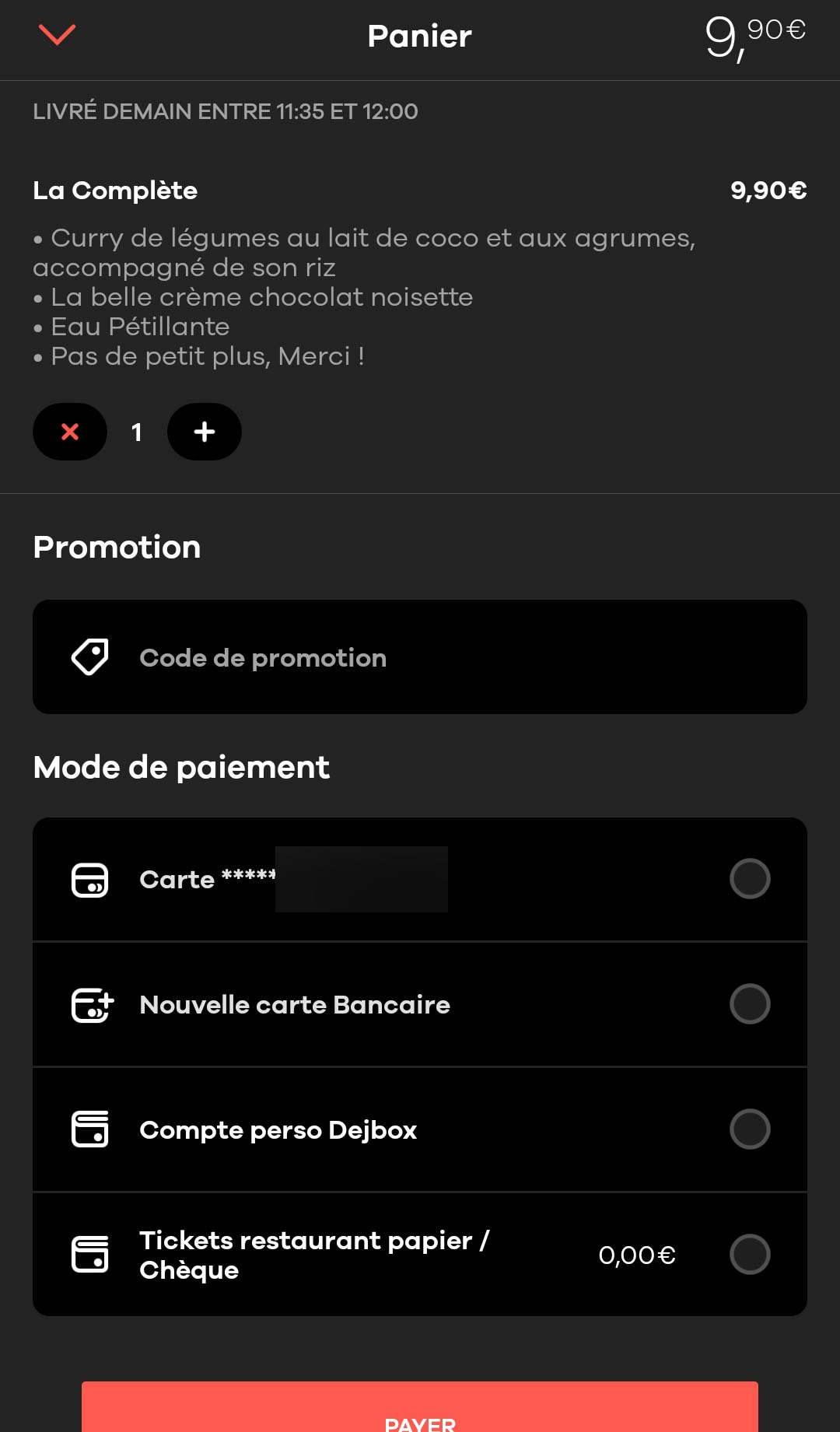Click the delivery time banner LIVRÉ DEMAIN

pos(225,112)
